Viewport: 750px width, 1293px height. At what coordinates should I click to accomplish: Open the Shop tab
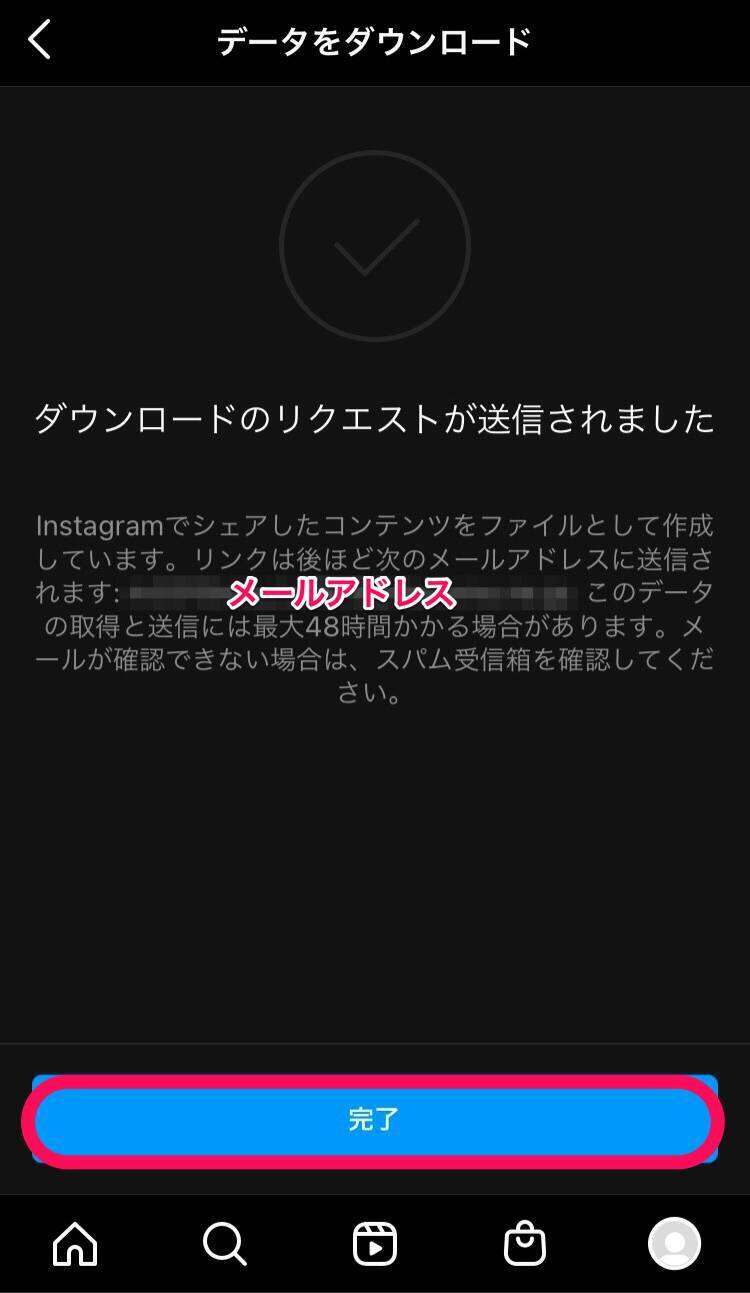click(x=524, y=1244)
